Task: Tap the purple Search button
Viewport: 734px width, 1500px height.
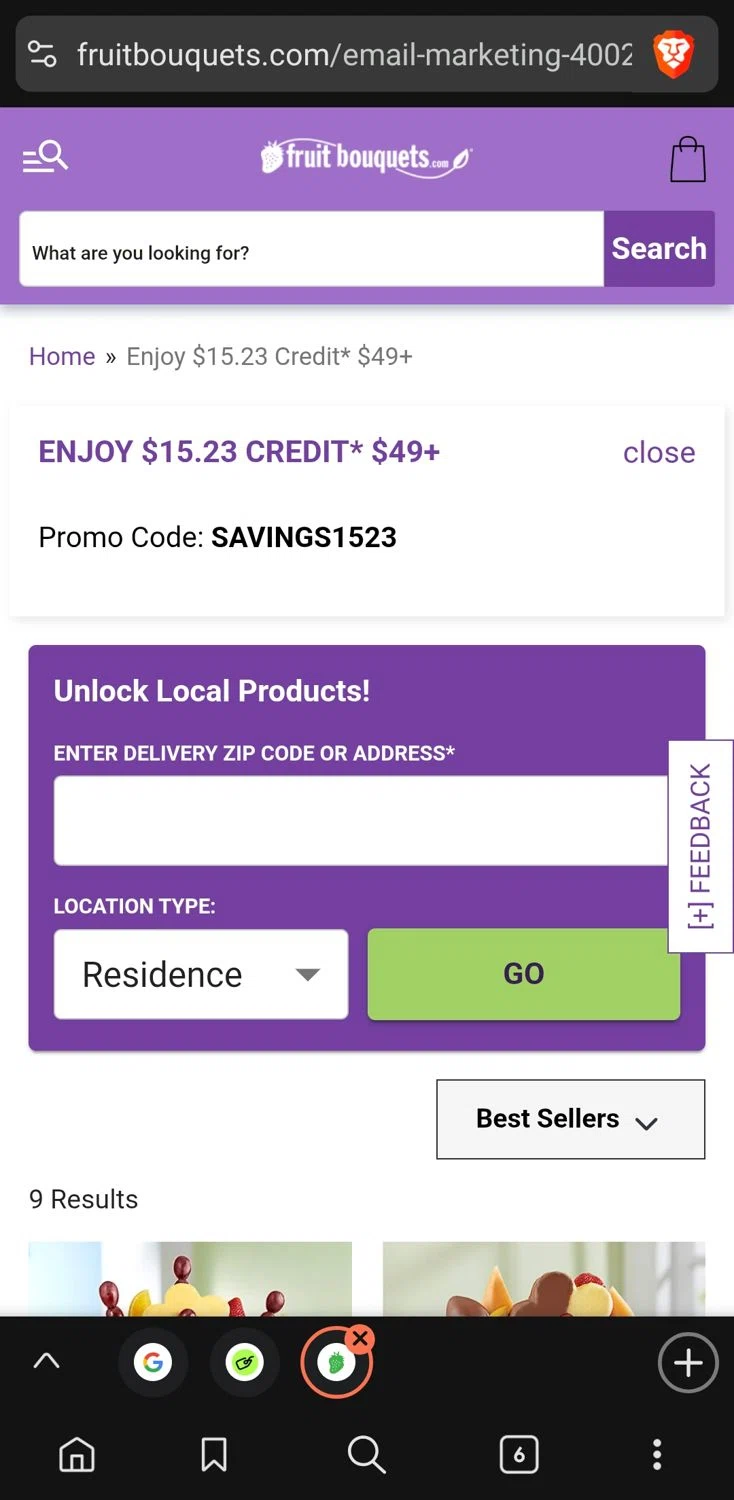Action: point(659,249)
